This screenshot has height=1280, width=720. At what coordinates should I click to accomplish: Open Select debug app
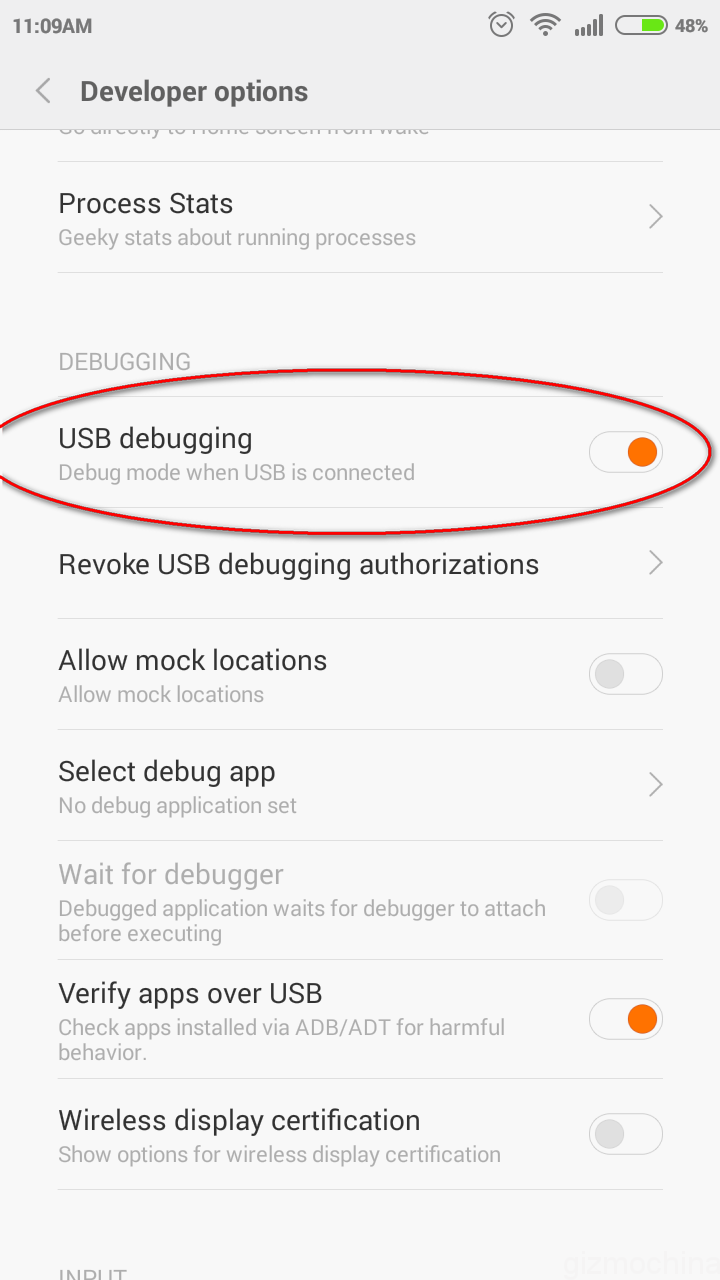(x=360, y=785)
